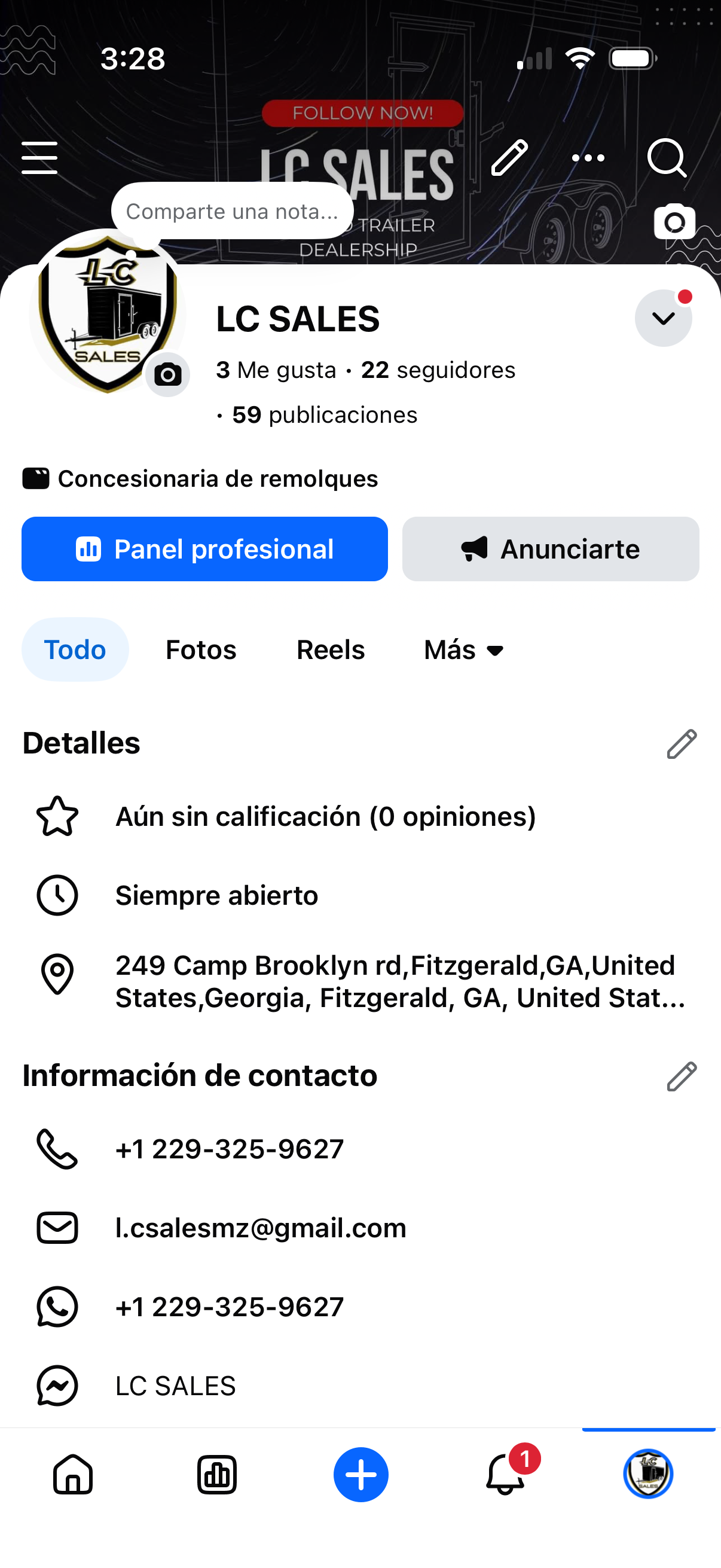Tap the pencil icon on the cover
The width and height of the screenshot is (721, 1568).
coord(509,158)
